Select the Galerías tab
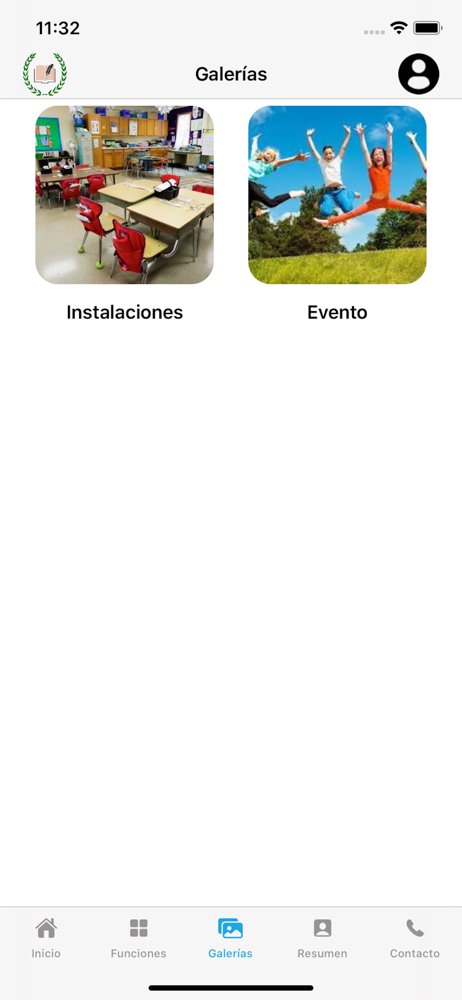The width and height of the screenshot is (462, 1000). [x=230, y=938]
